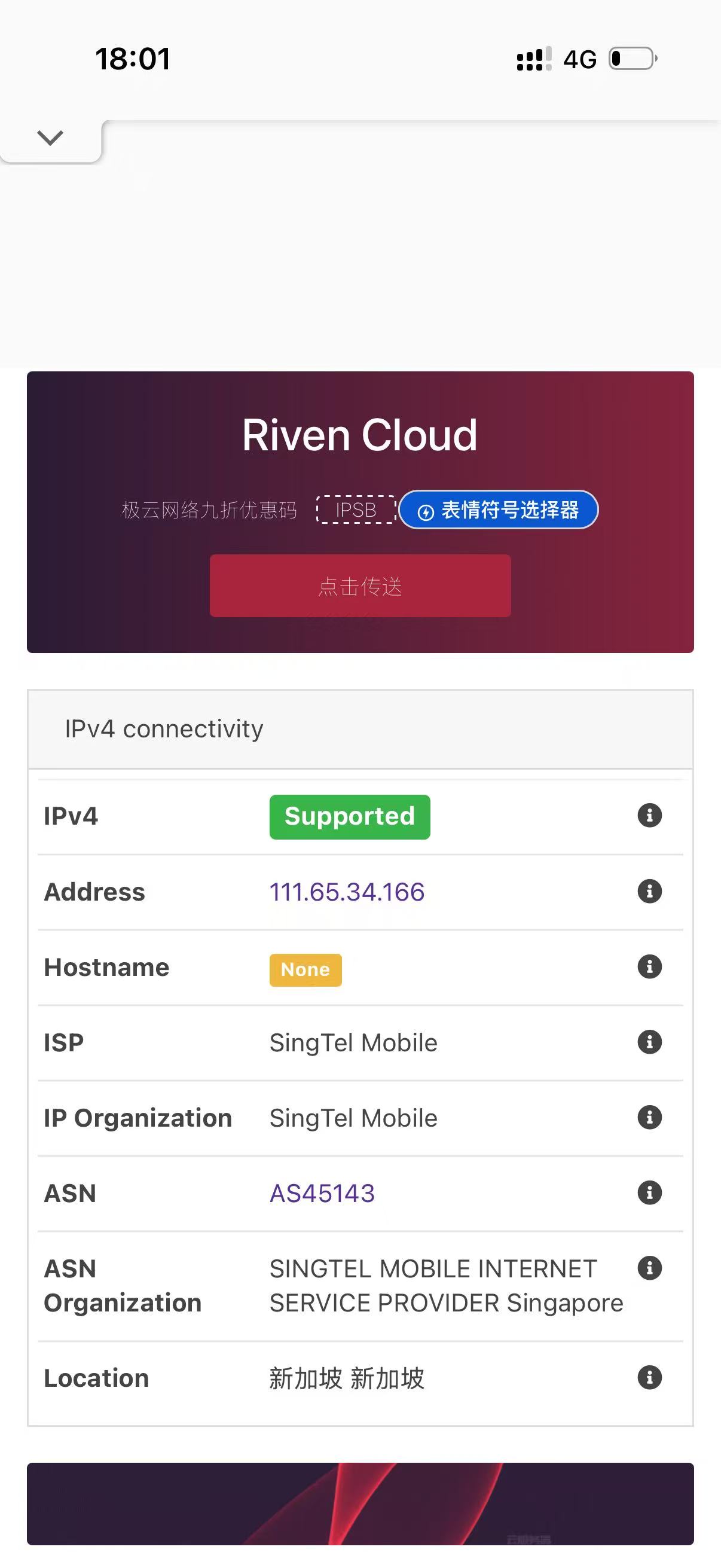Open the 表情符号选择器 emoji picker

(499, 510)
